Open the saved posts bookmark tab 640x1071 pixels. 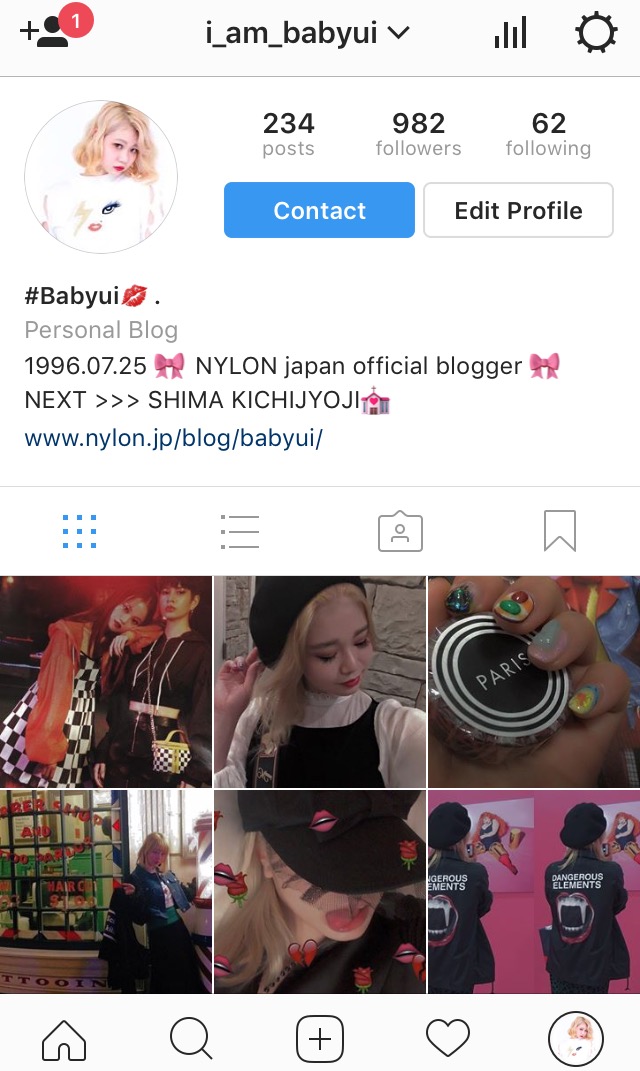[560, 531]
